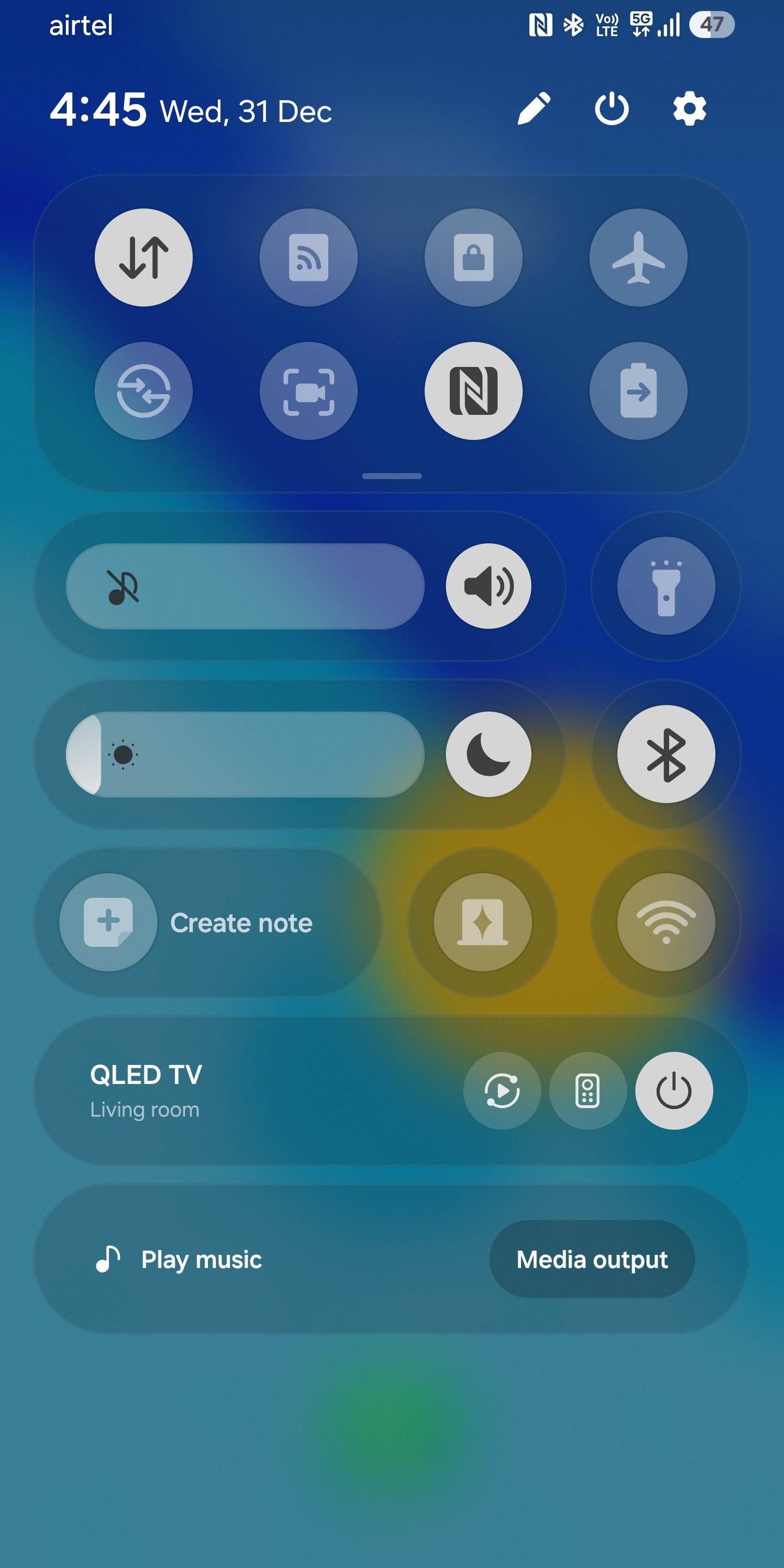Viewport: 784px width, 1568px height.
Task: Enable battery sharing tile
Action: pos(638,391)
